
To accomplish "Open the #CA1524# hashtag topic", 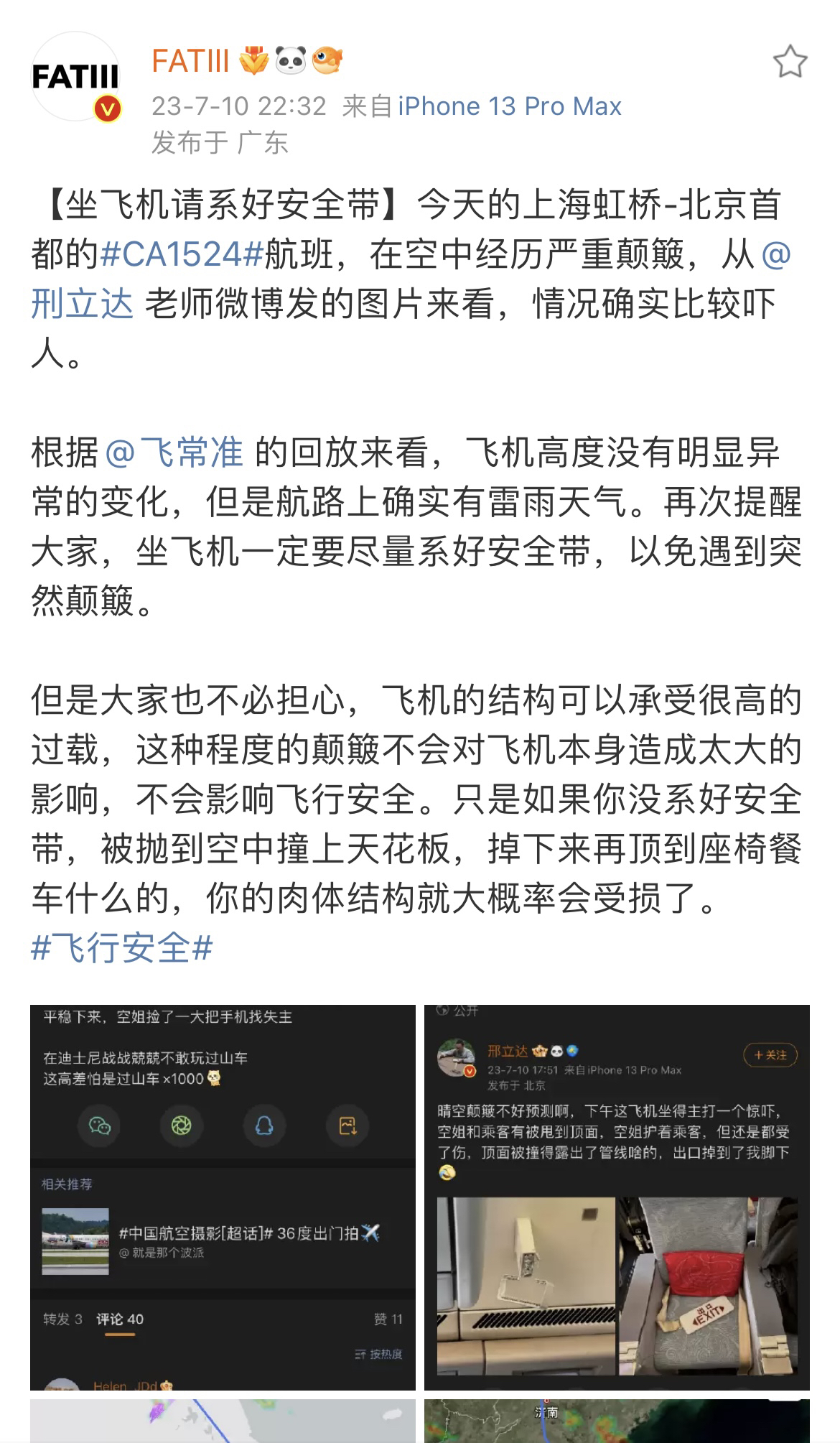I will (182, 254).
